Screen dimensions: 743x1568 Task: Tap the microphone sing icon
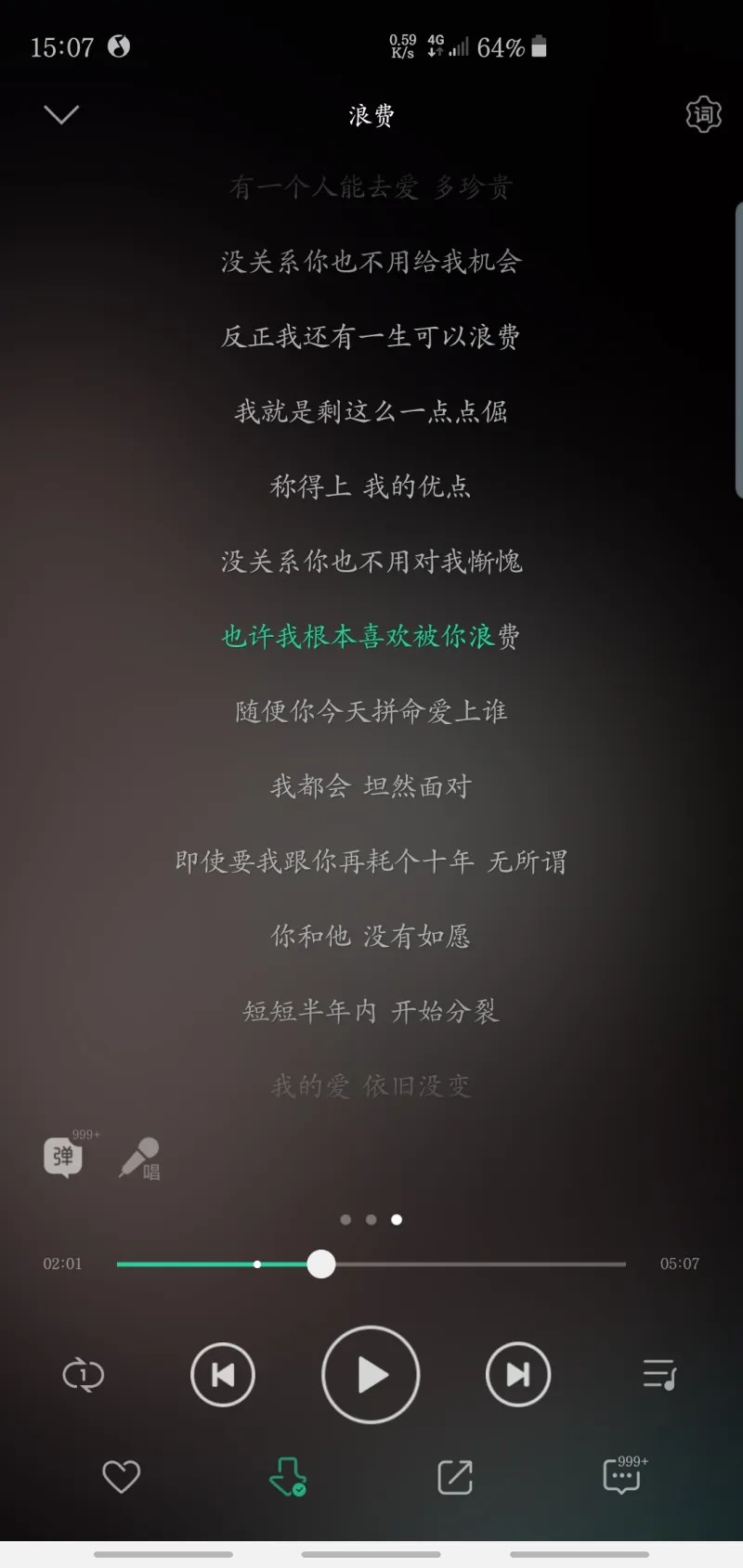pos(139,1158)
